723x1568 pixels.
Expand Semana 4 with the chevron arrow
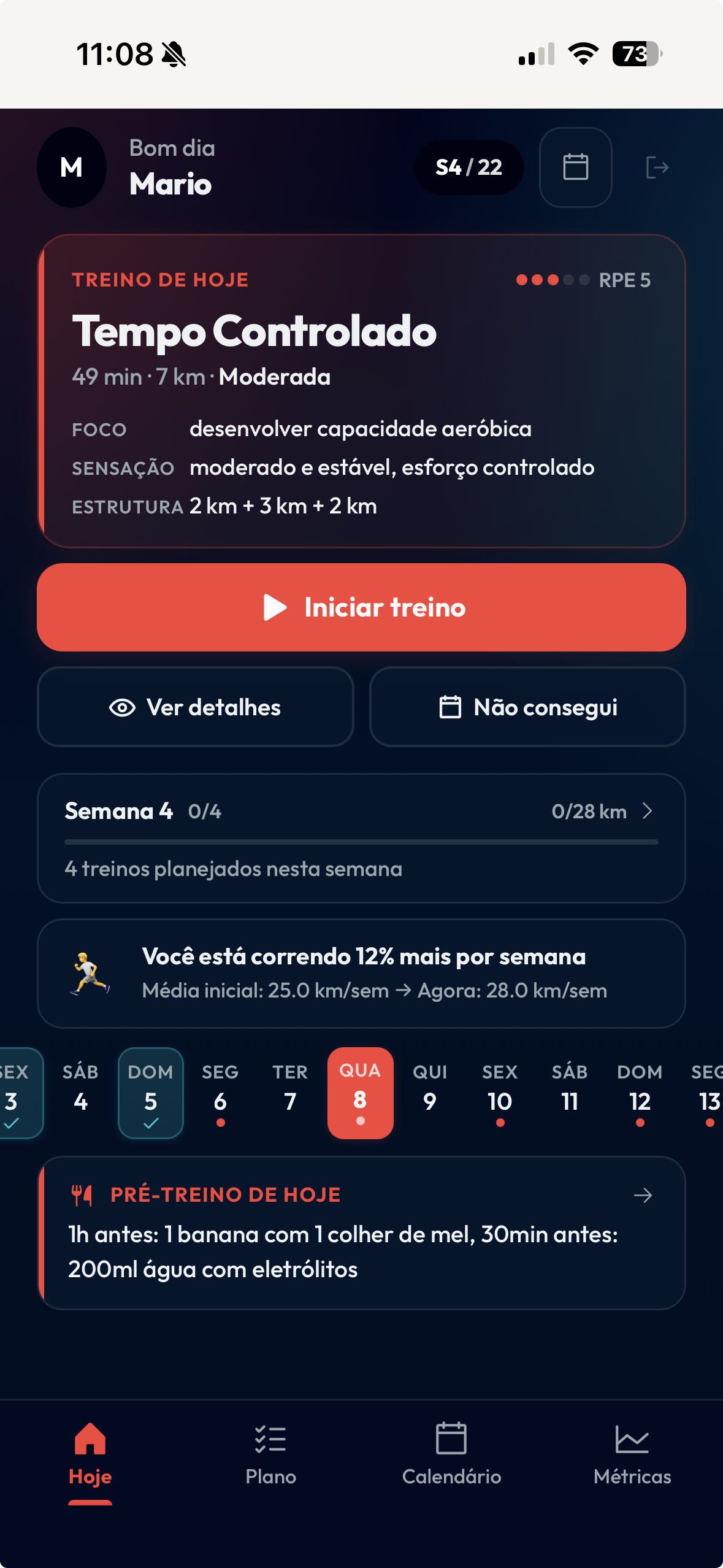pyautogui.click(x=648, y=811)
